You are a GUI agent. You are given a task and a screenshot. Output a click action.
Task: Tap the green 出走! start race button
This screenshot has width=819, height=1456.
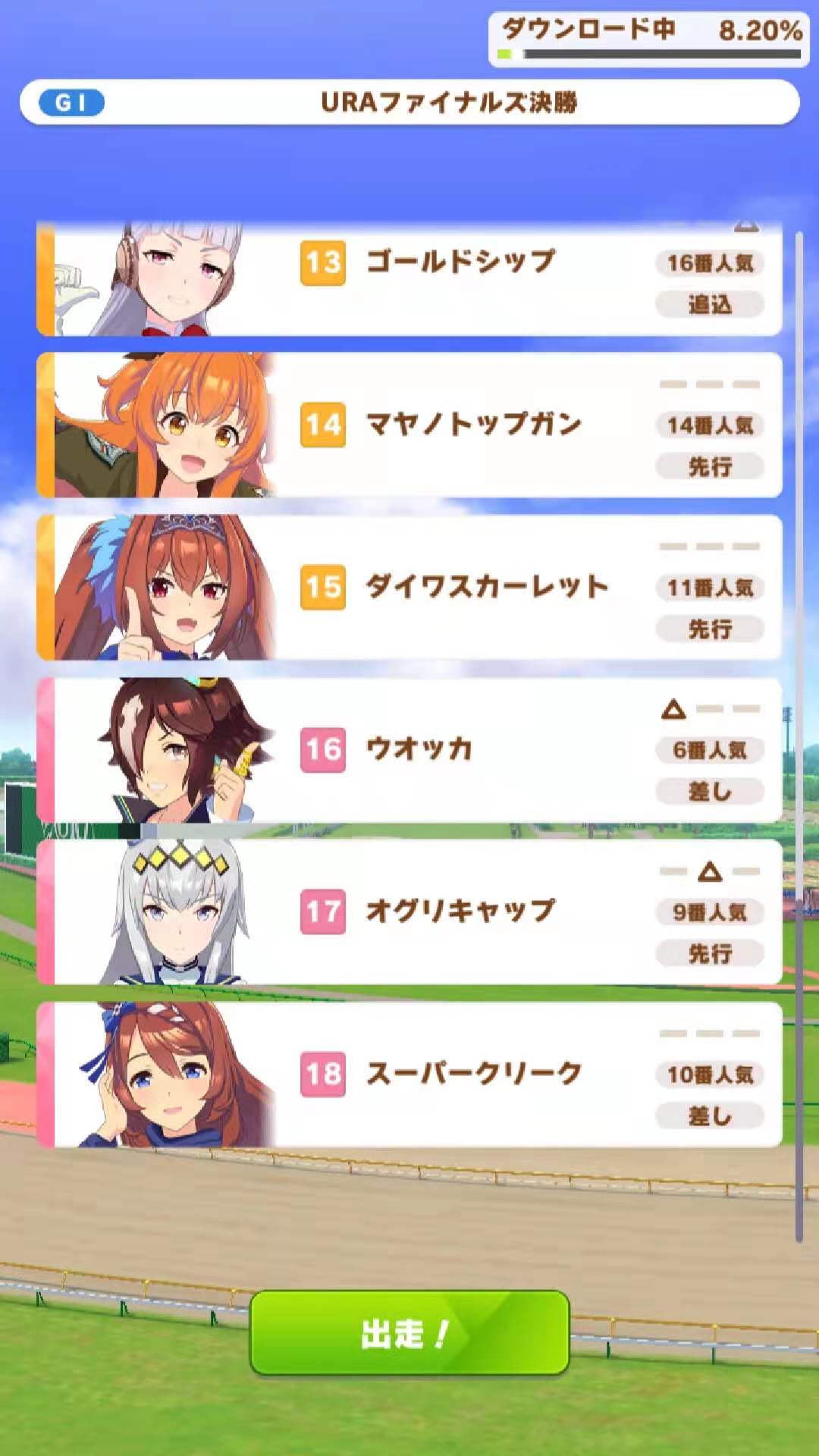coord(409,1333)
